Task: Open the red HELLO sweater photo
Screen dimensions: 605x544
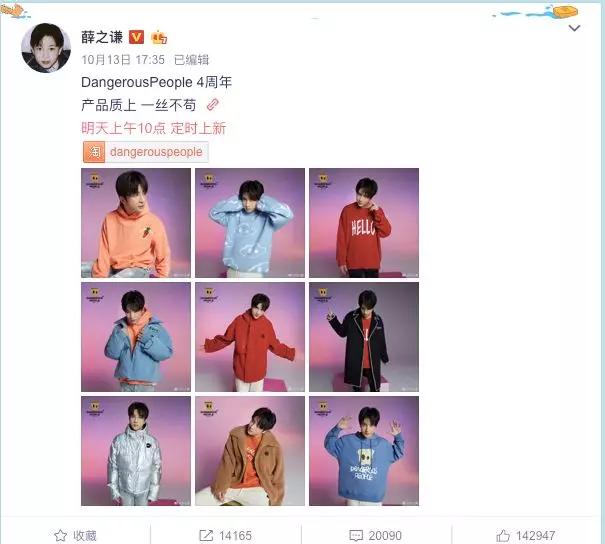Action: [x=364, y=222]
